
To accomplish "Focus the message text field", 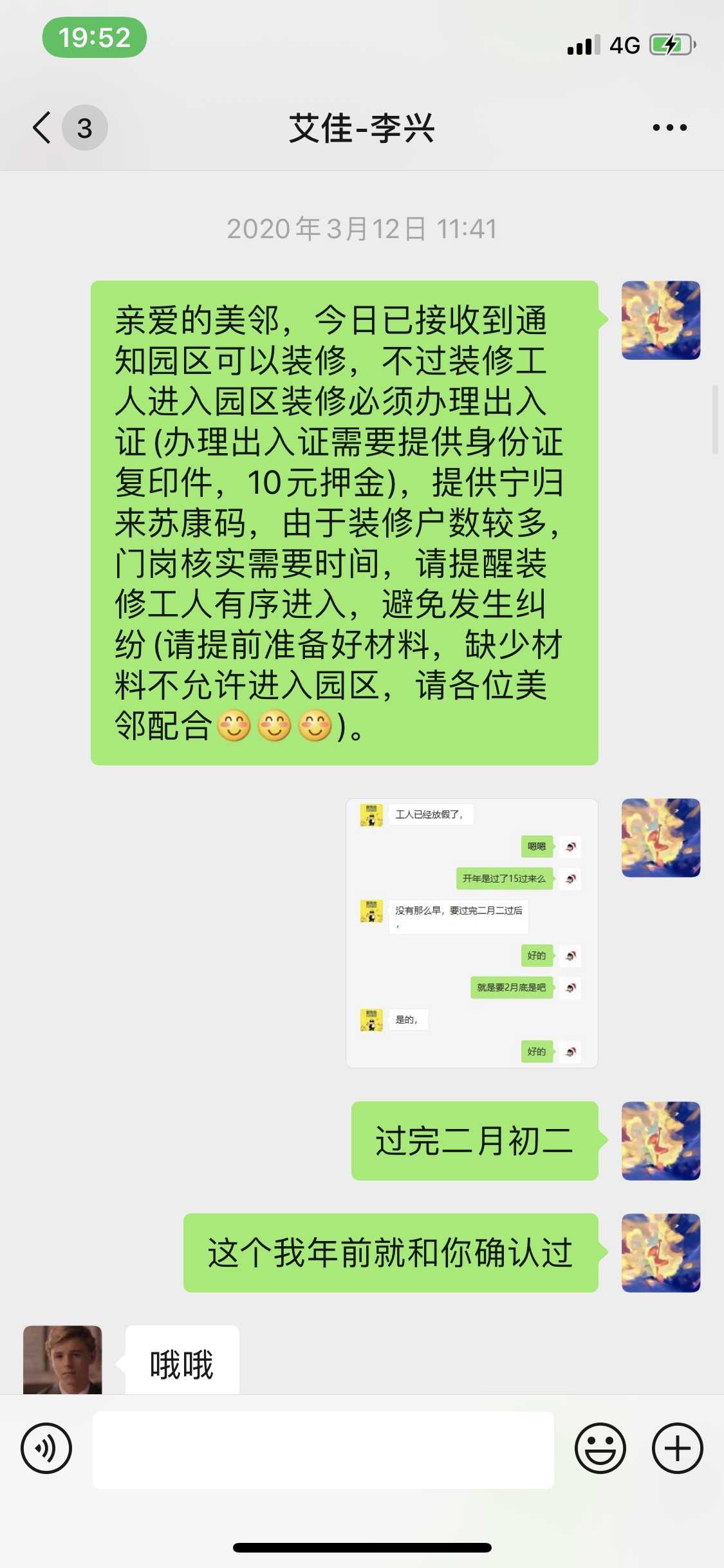I will click(323, 1450).
